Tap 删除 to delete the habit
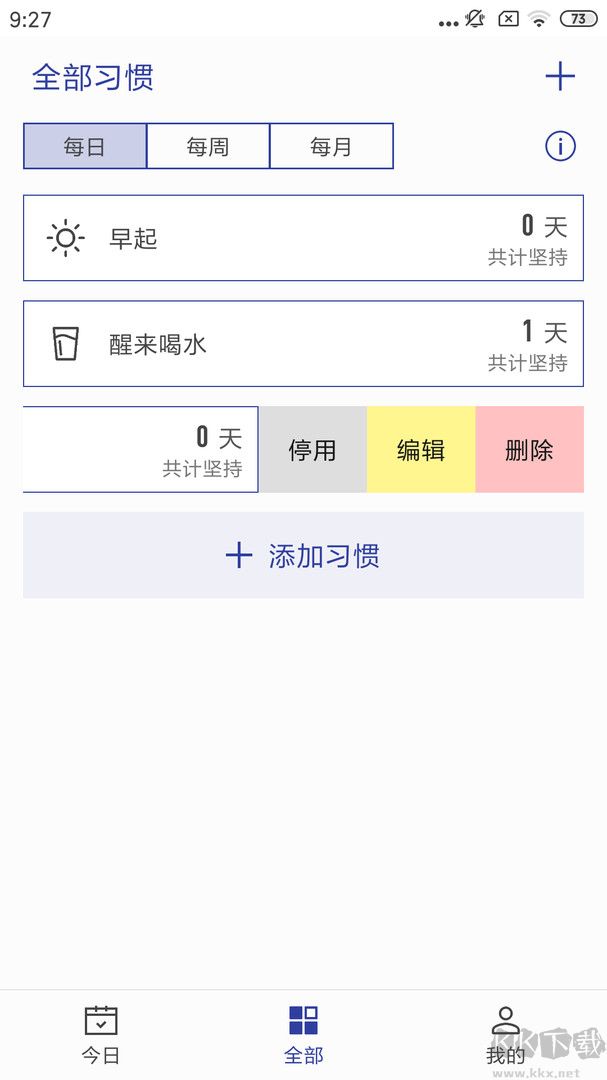This screenshot has height=1080, width=607. pos(529,450)
